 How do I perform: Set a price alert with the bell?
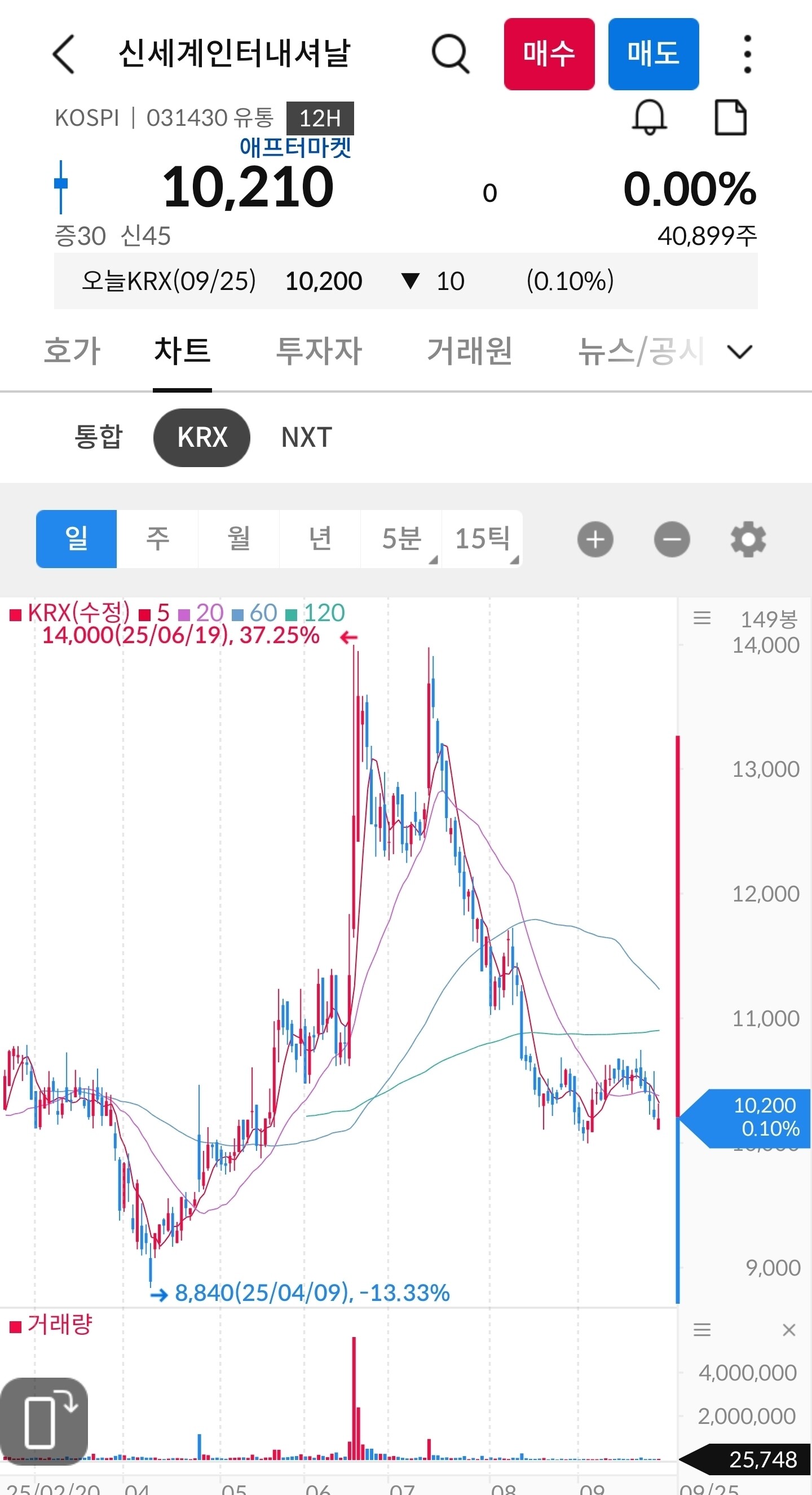click(649, 118)
